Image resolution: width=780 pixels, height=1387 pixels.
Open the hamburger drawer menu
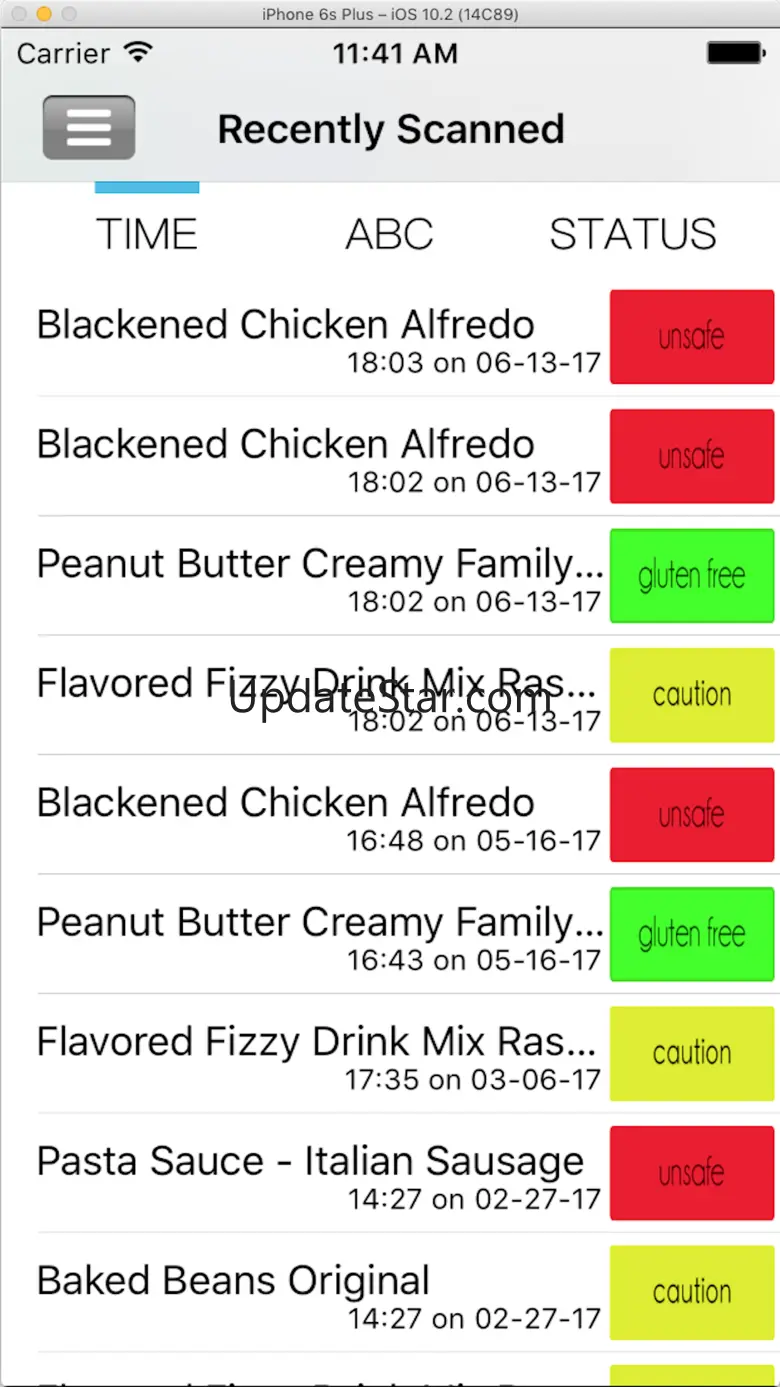(89, 128)
